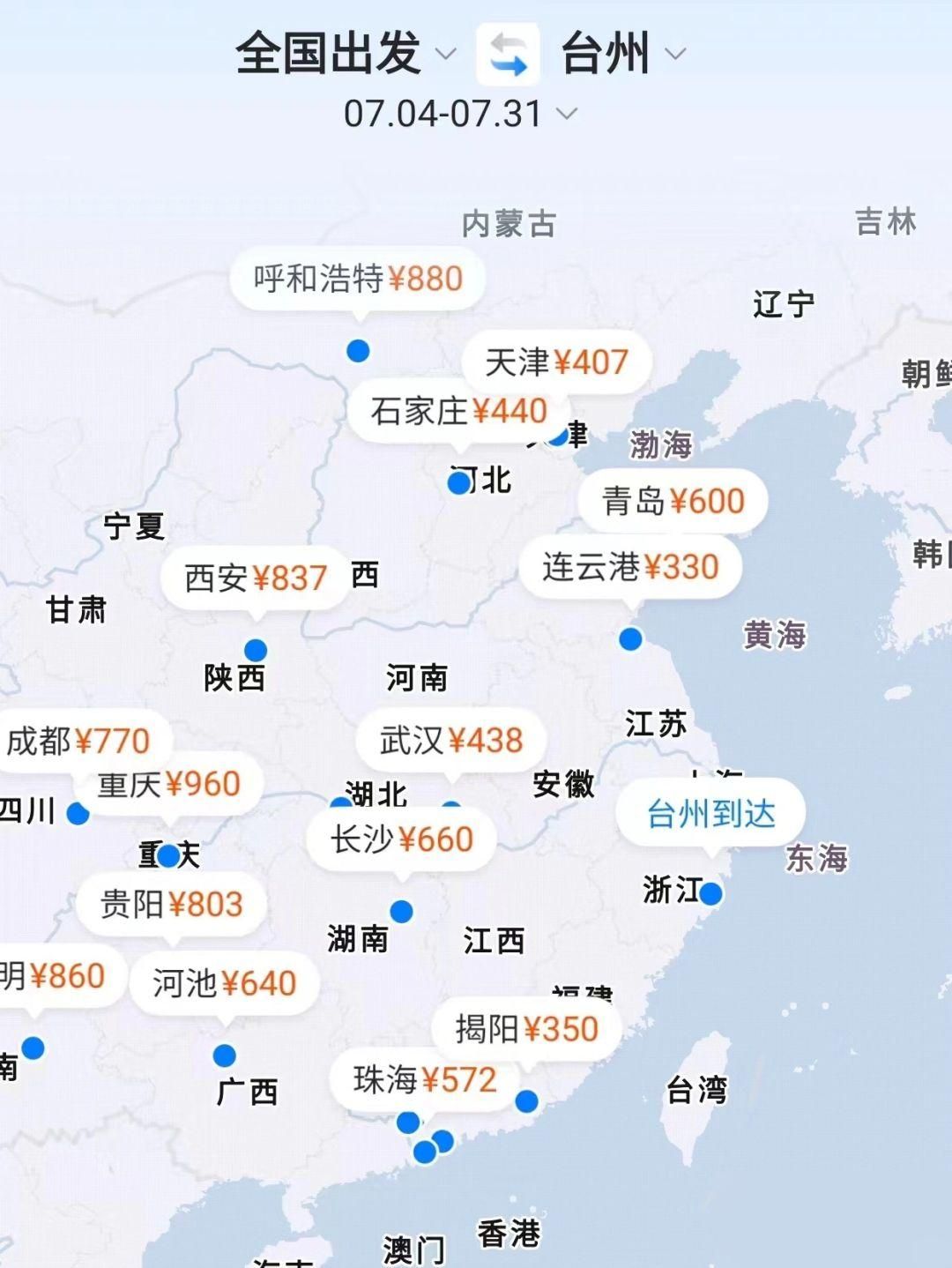This screenshot has width=952, height=1268.
Task: Open the 全国出发 departure dropdown
Action: [x=346, y=53]
